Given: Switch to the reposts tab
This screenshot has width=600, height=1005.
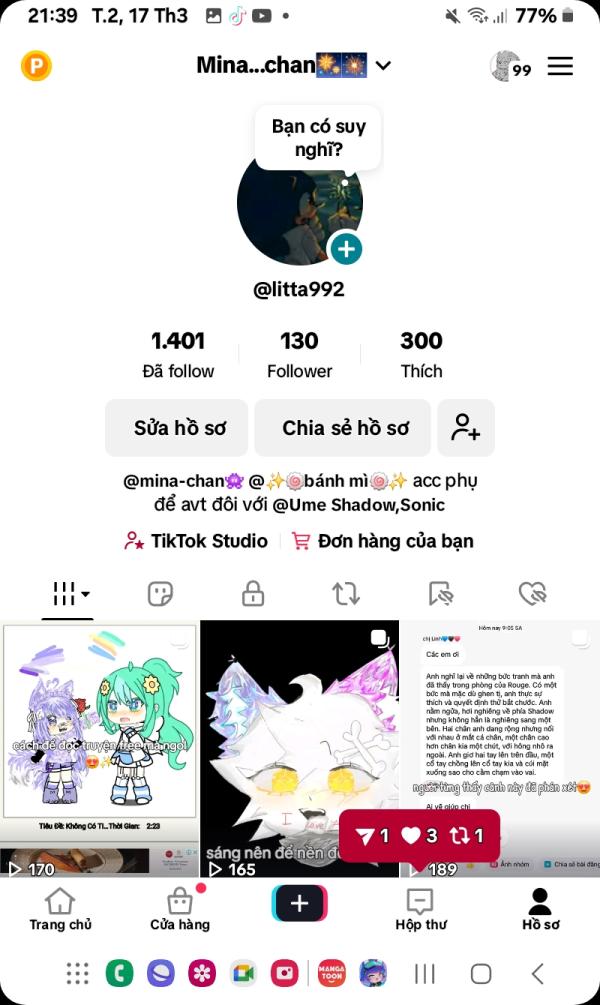Looking at the screenshot, I should [346, 594].
